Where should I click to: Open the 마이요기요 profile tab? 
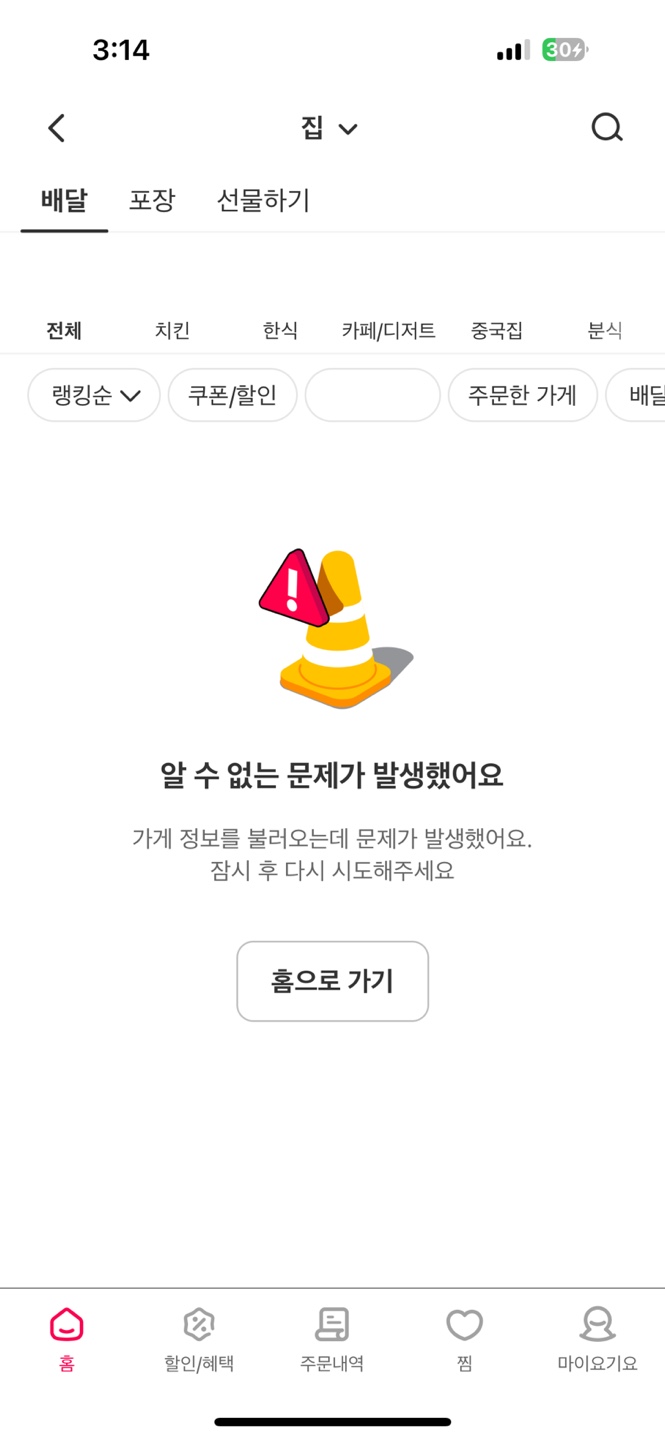click(x=597, y=1340)
